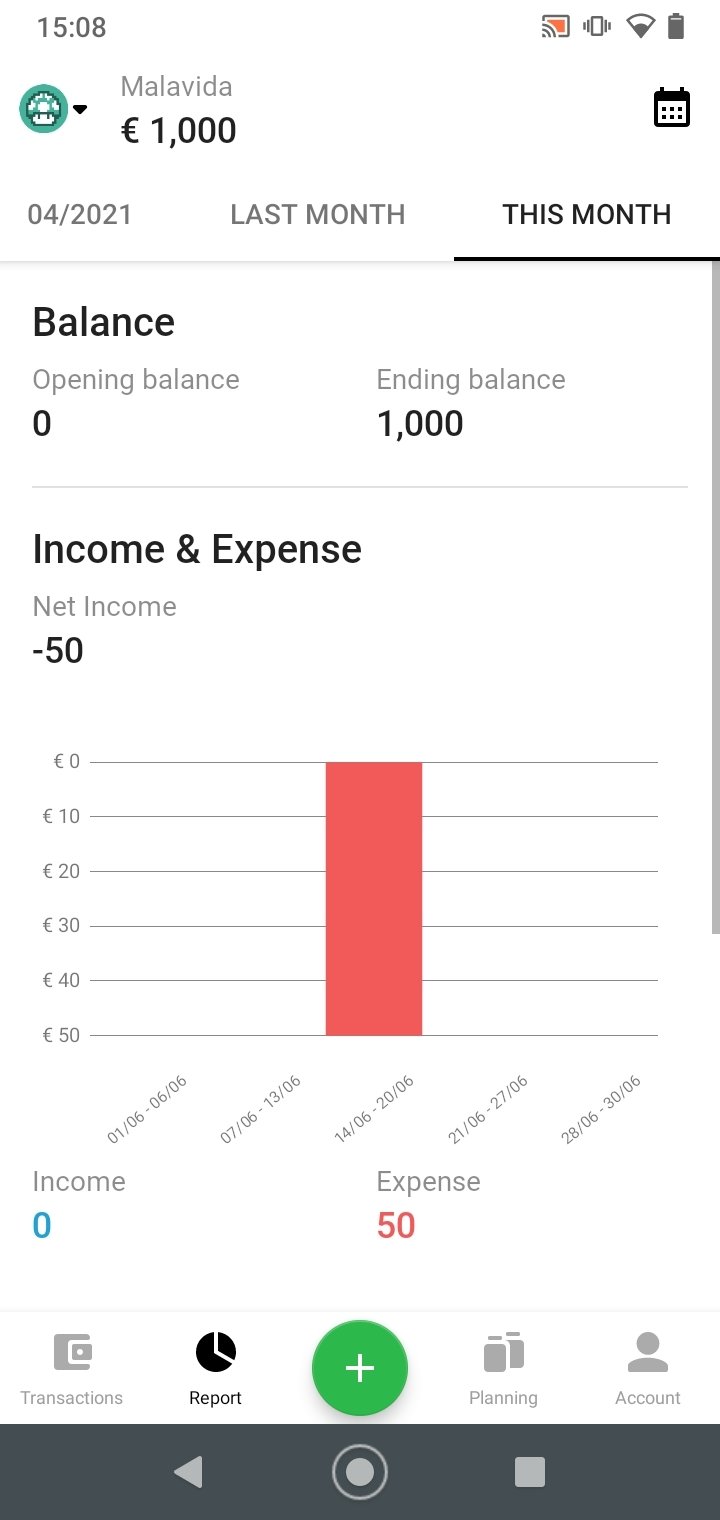Switch to the 04/2021 tab
Image resolution: width=720 pixels, height=1520 pixels.
coord(80,214)
